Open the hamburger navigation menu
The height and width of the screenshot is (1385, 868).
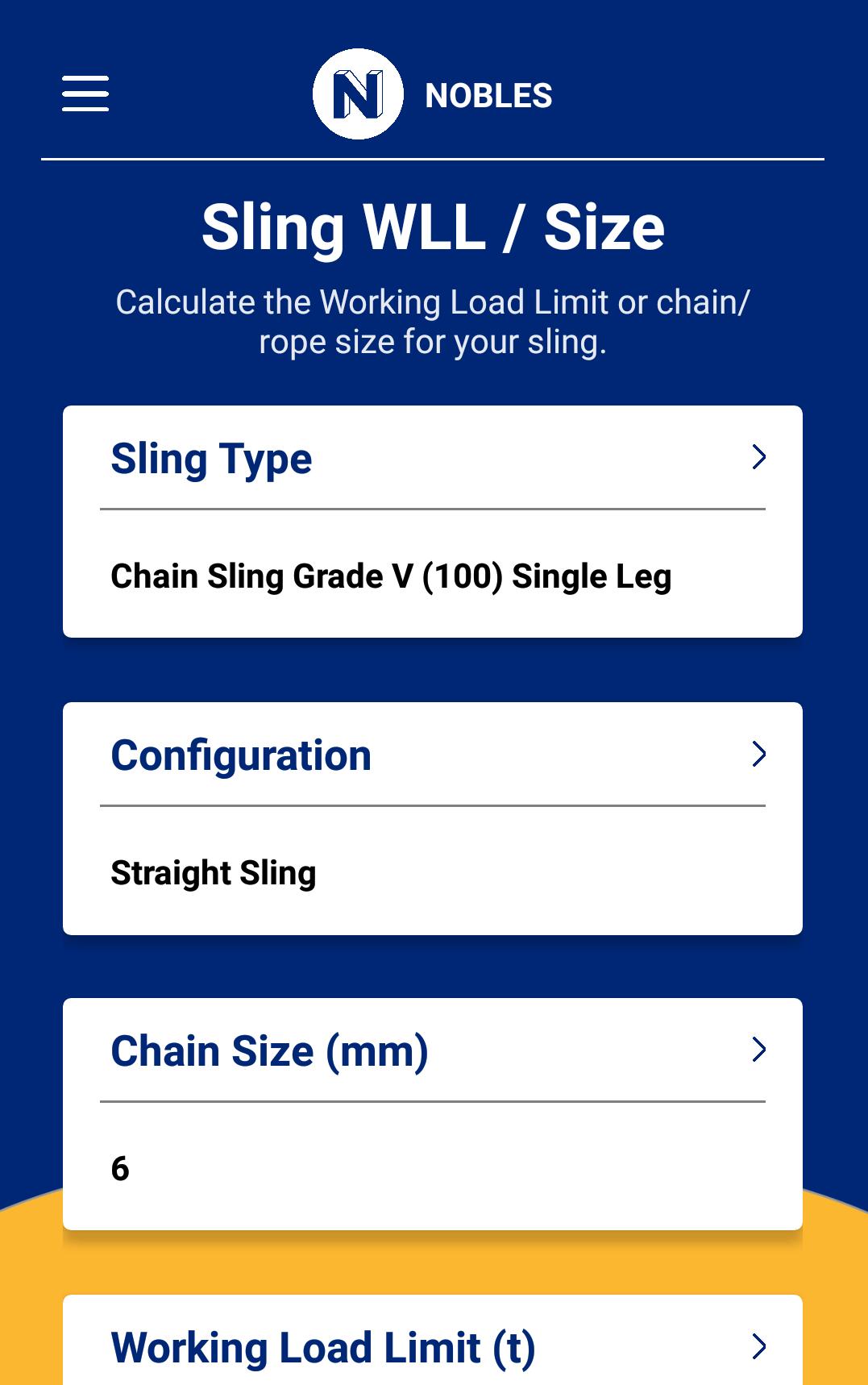[x=85, y=94]
